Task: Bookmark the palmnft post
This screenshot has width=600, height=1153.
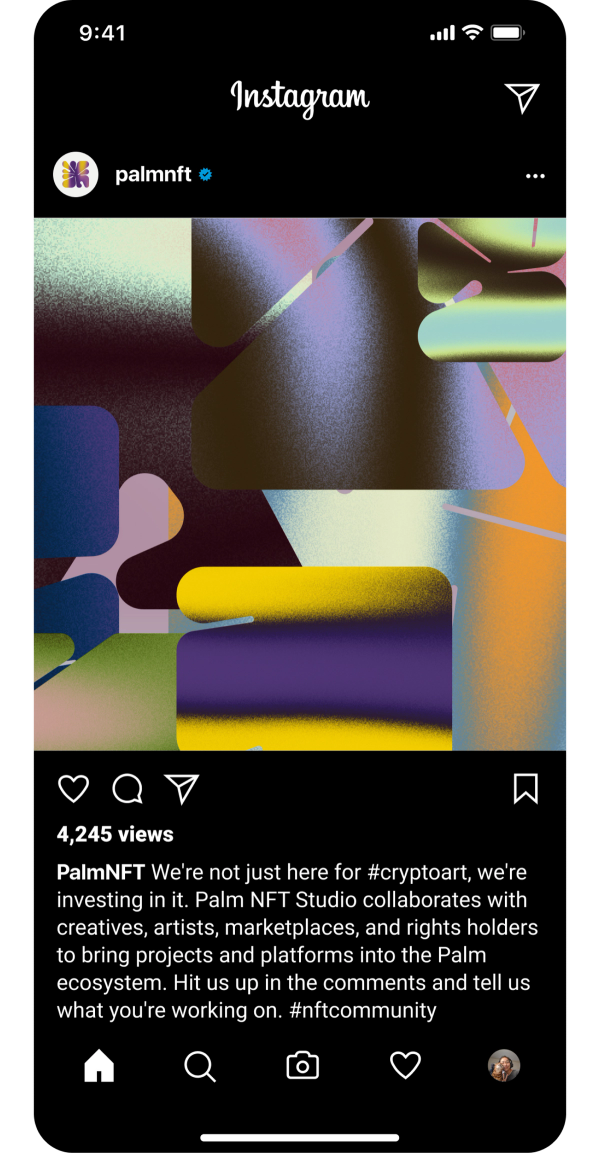Action: (525, 789)
